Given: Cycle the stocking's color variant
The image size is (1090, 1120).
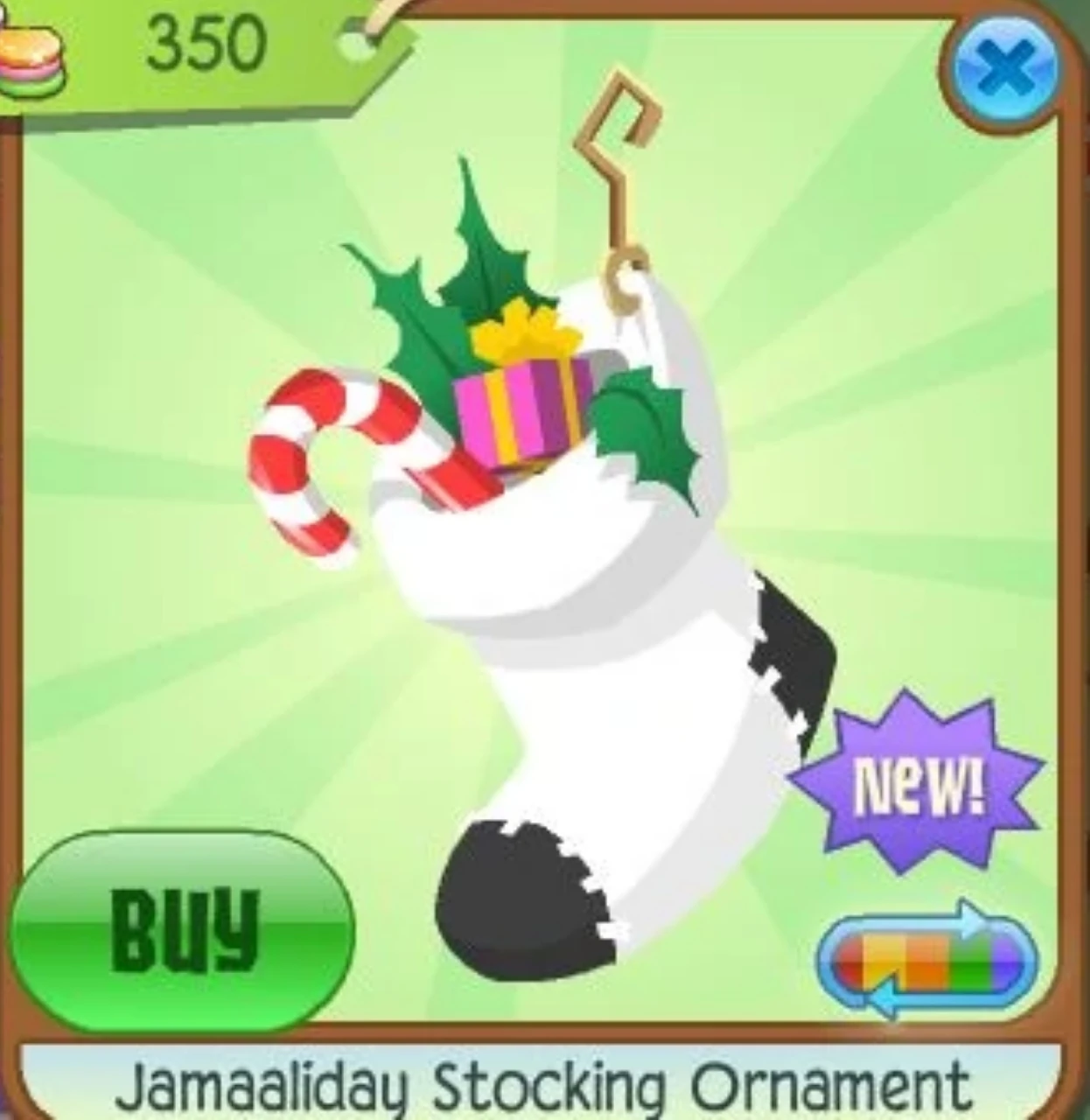Looking at the screenshot, I should pyautogui.click(x=927, y=960).
